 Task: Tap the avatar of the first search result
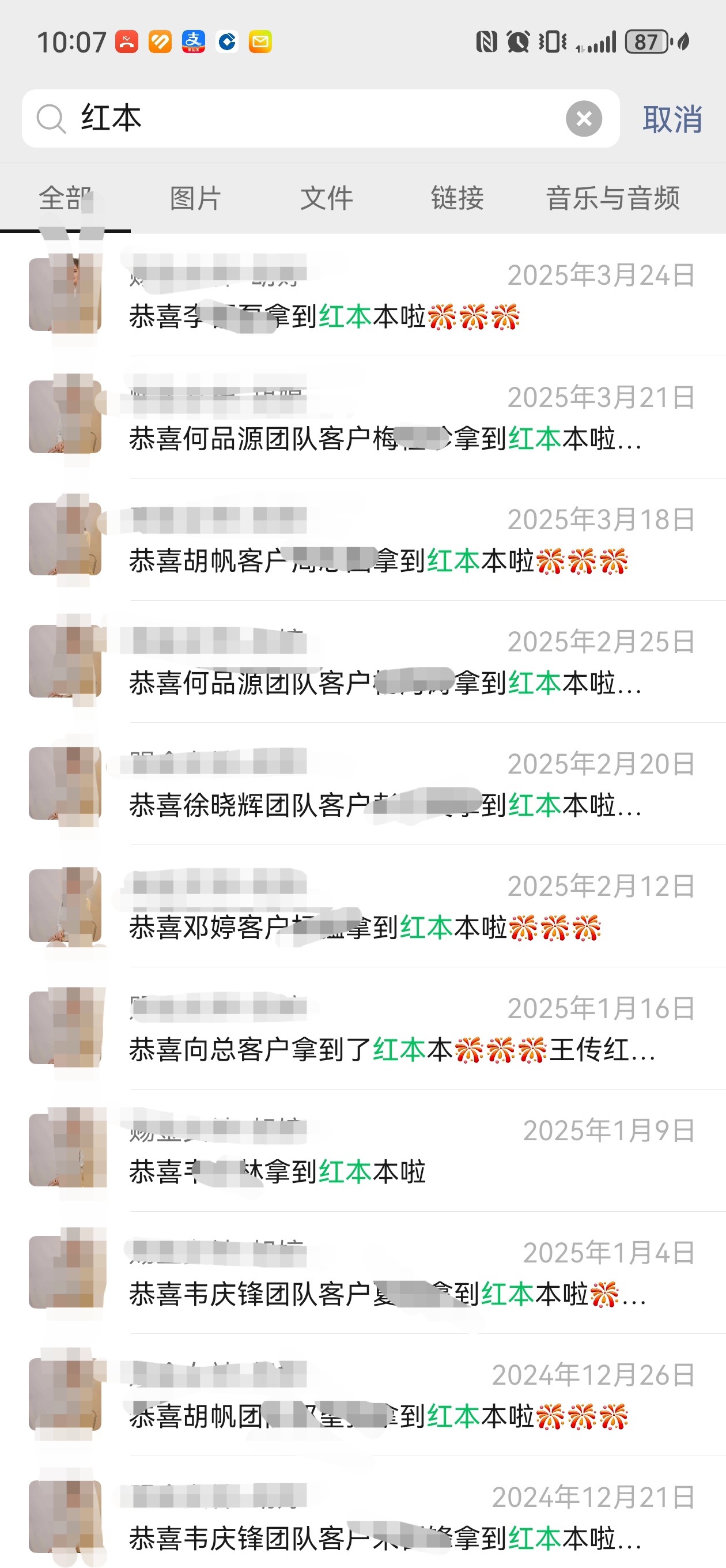point(67,295)
